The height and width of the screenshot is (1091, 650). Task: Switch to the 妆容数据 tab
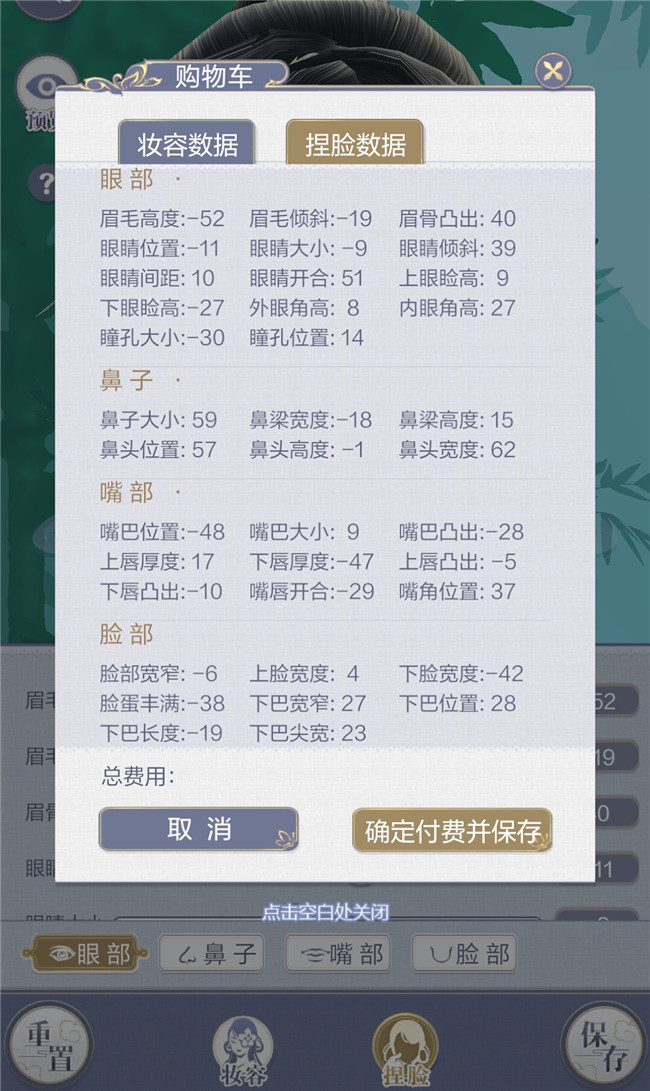click(x=187, y=145)
